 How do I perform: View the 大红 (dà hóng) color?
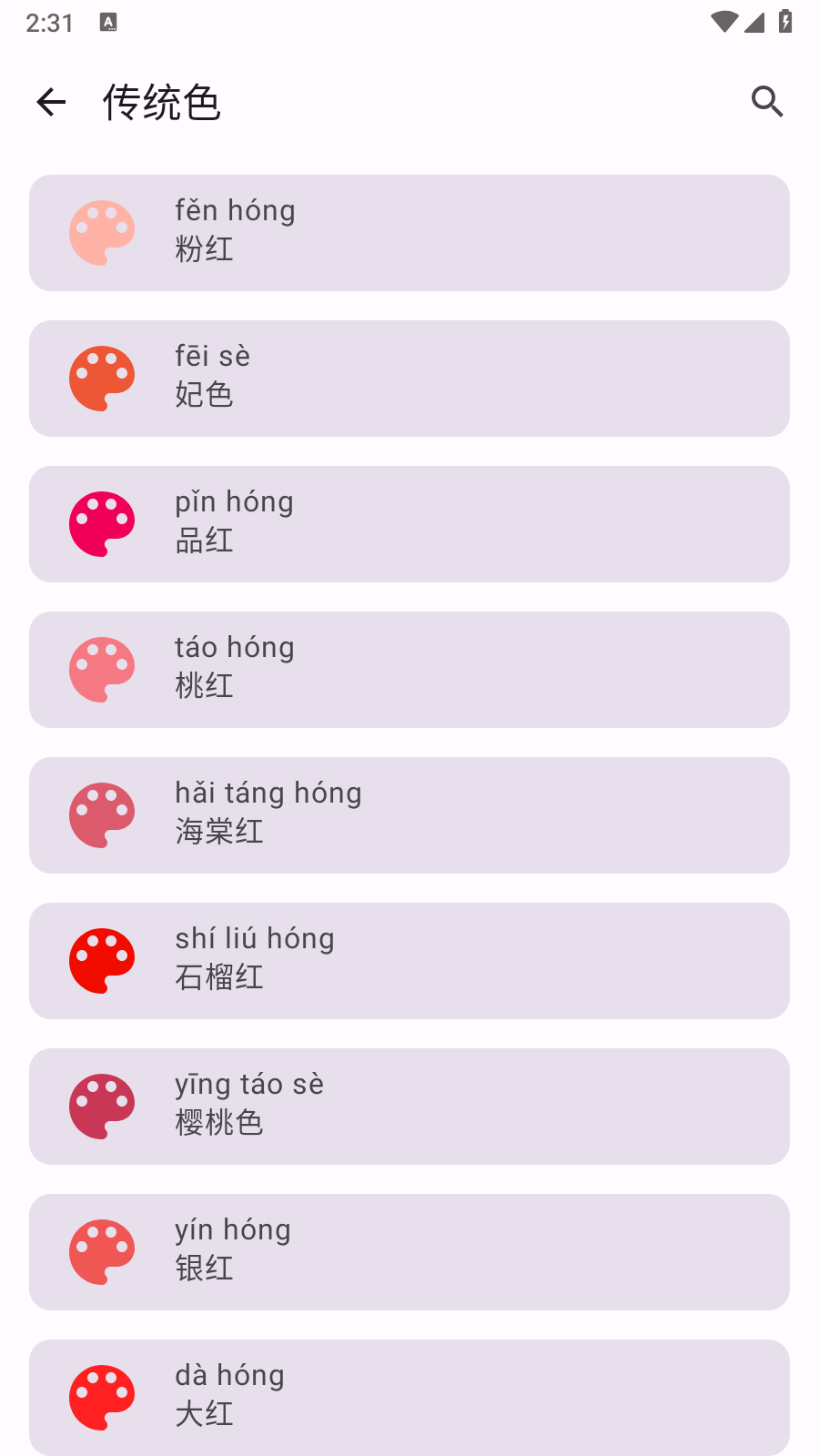pyautogui.click(x=409, y=1398)
